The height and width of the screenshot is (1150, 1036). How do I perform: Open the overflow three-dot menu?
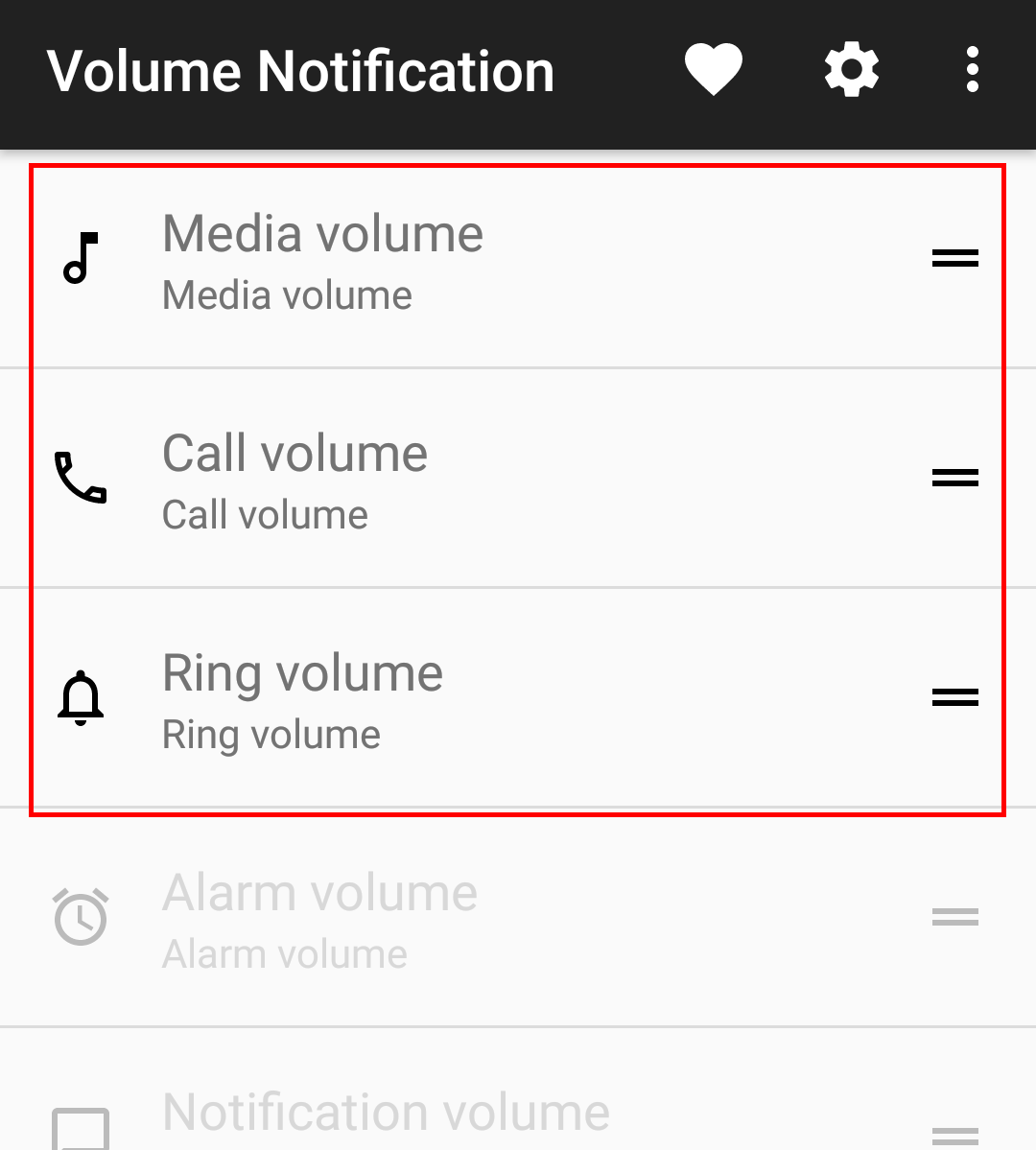coord(972,68)
